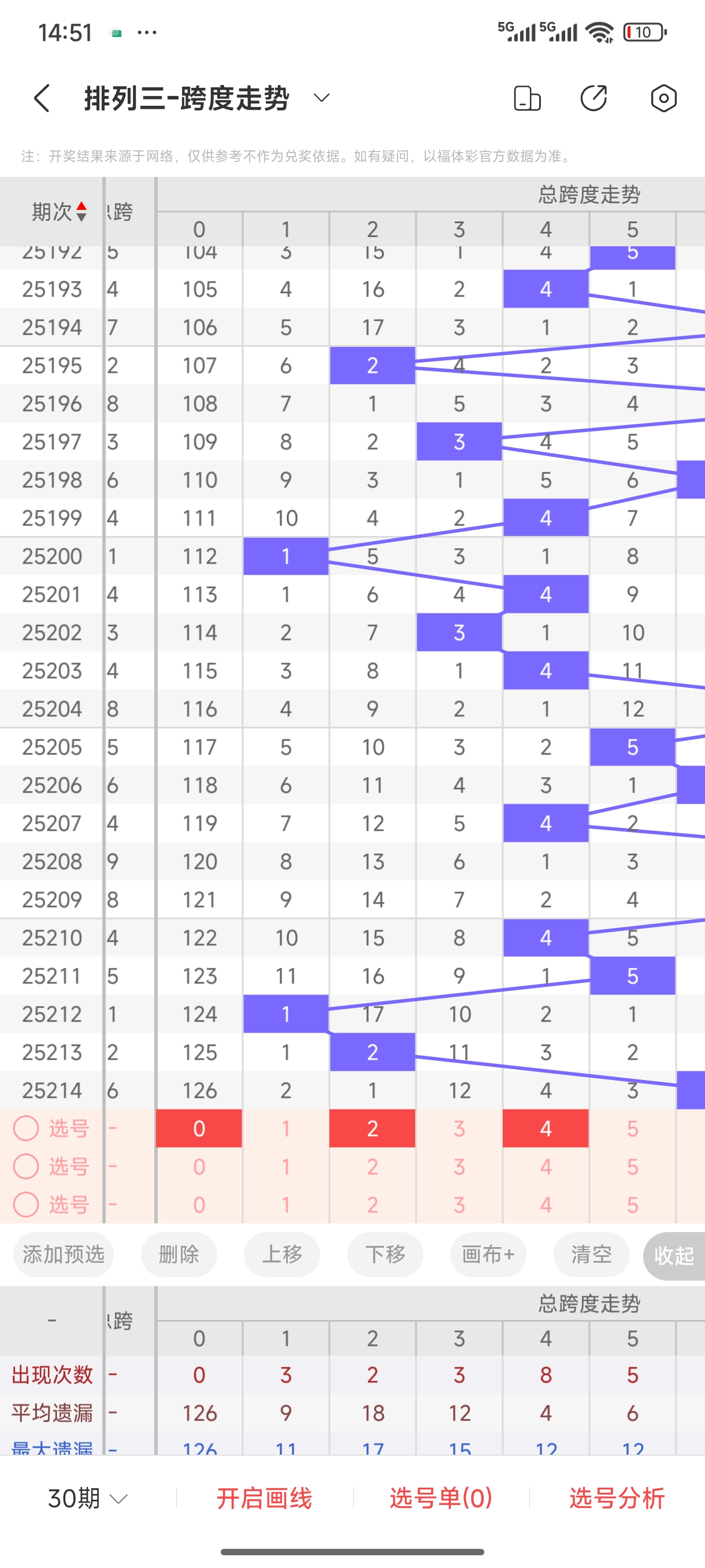Deselect number 2 in the first 选号 row

tap(372, 1128)
